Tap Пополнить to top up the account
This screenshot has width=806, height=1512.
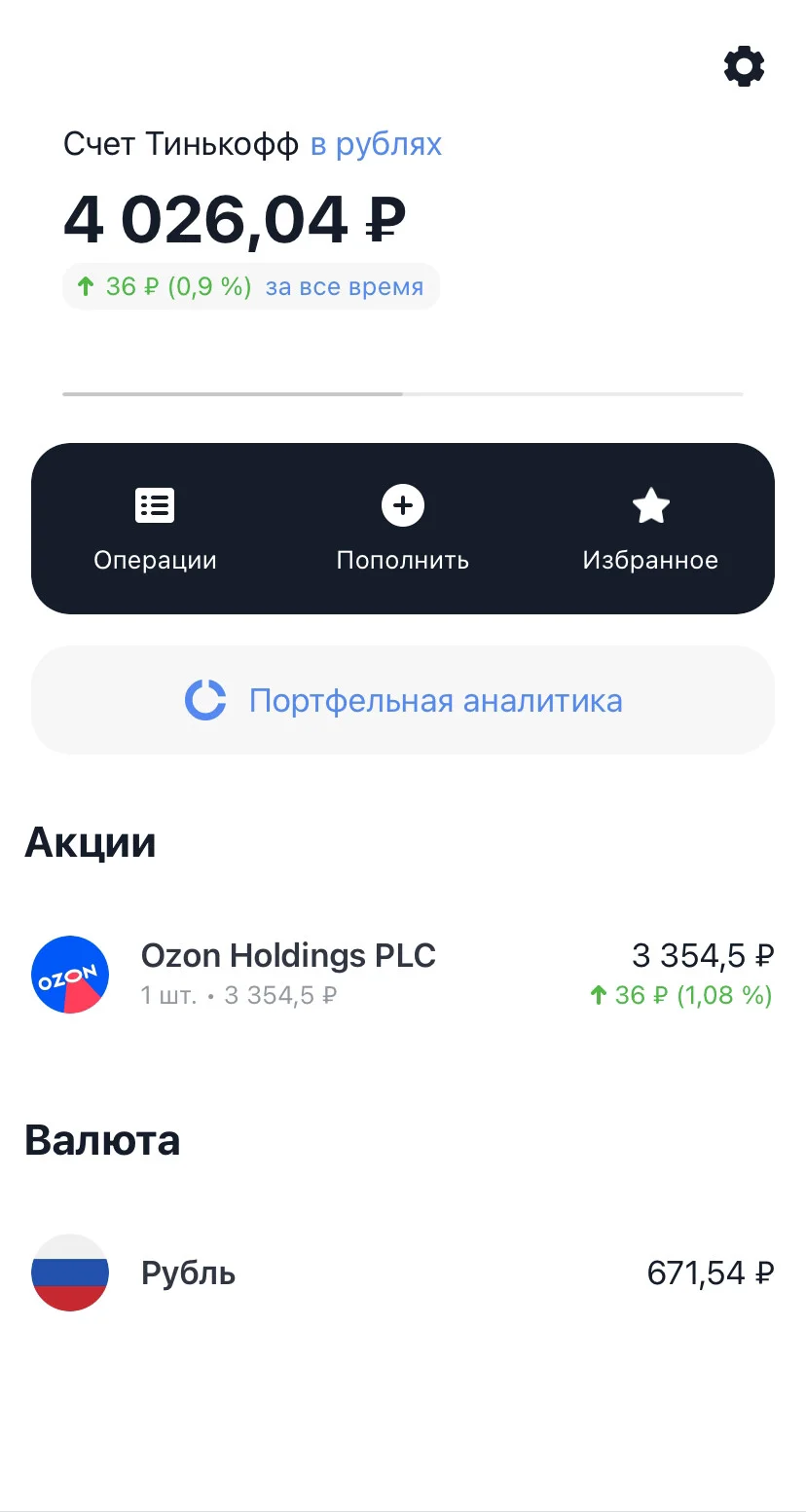point(403,529)
